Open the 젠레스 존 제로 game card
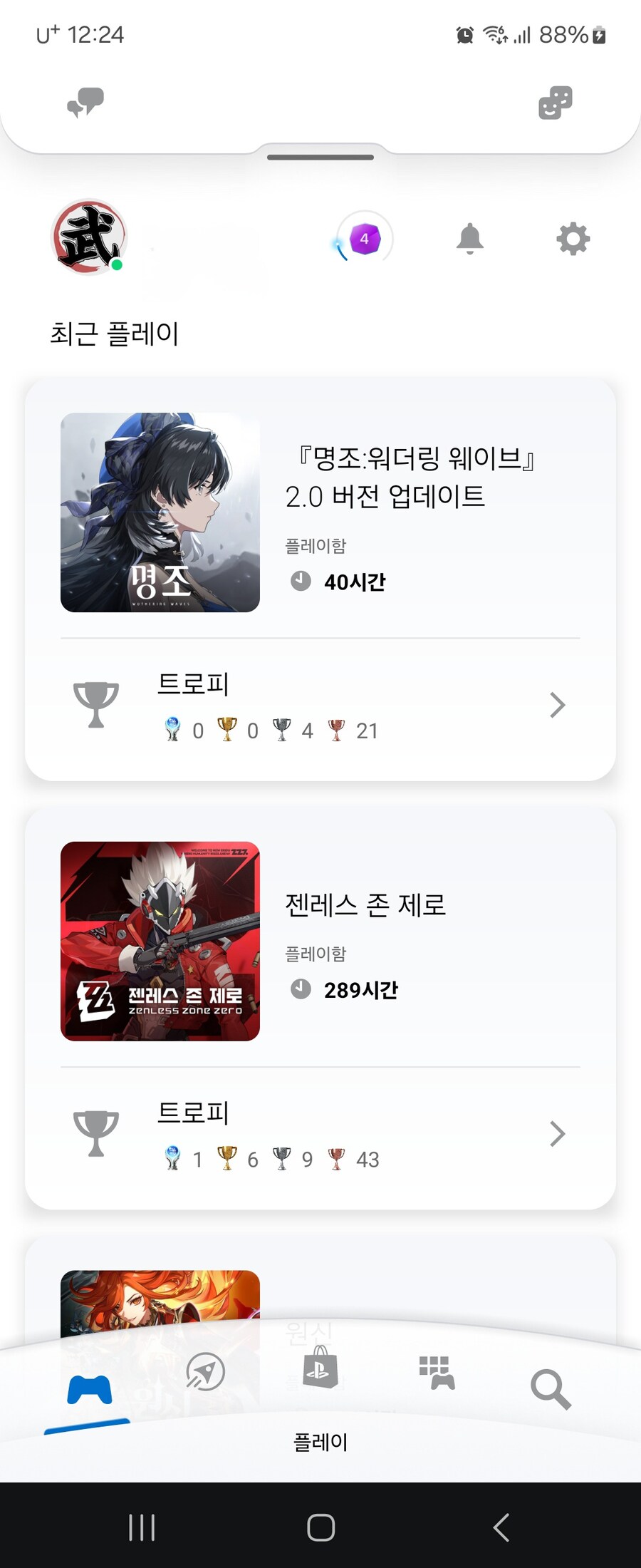This screenshot has width=641, height=1568. click(x=320, y=941)
